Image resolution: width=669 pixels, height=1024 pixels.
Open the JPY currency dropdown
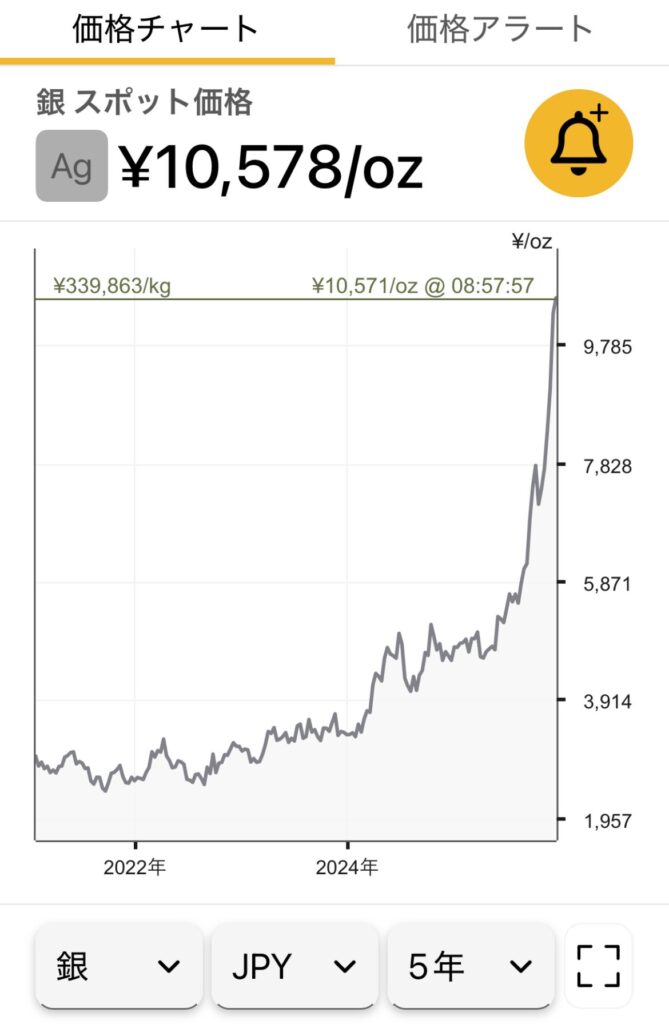click(294, 965)
